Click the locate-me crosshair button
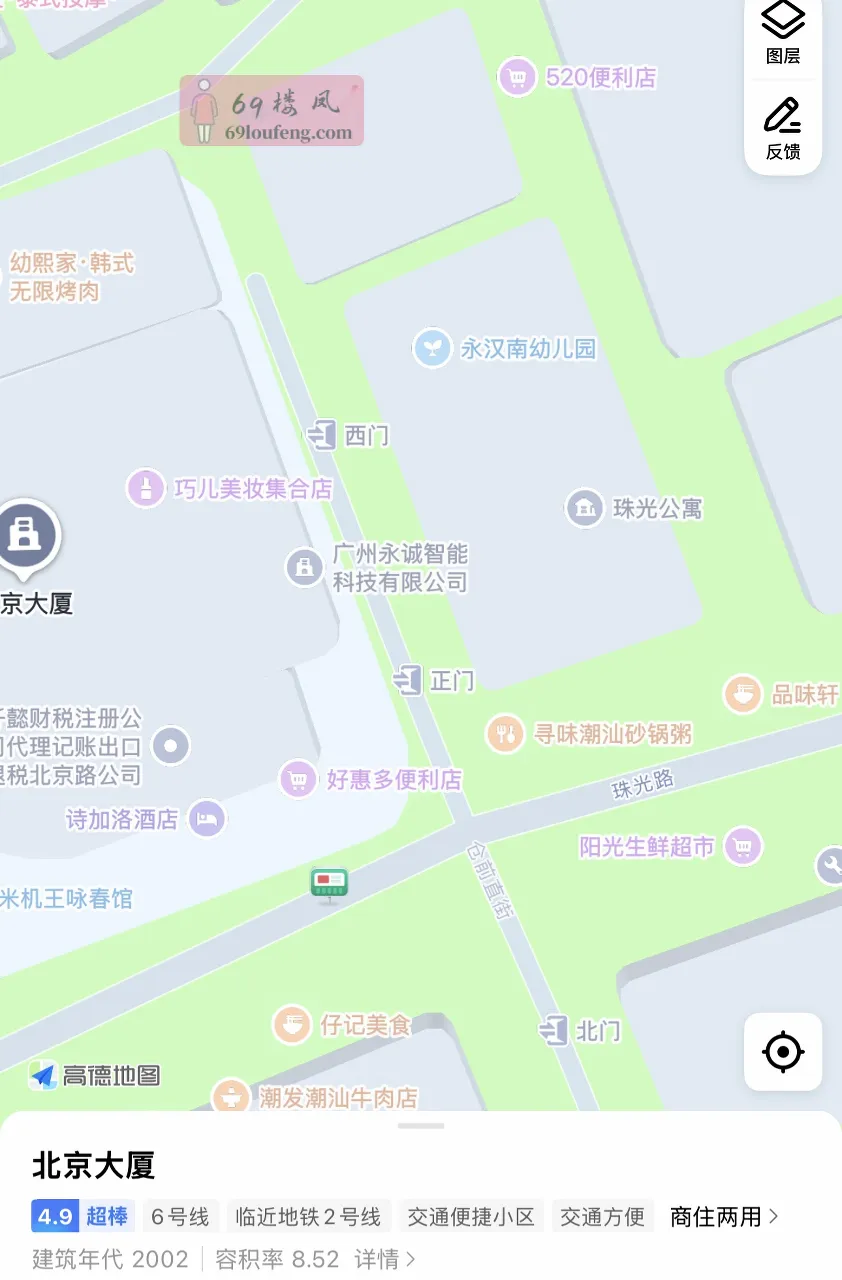Image resolution: width=842 pixels, height=1280 pixels. click(783, 1052)
